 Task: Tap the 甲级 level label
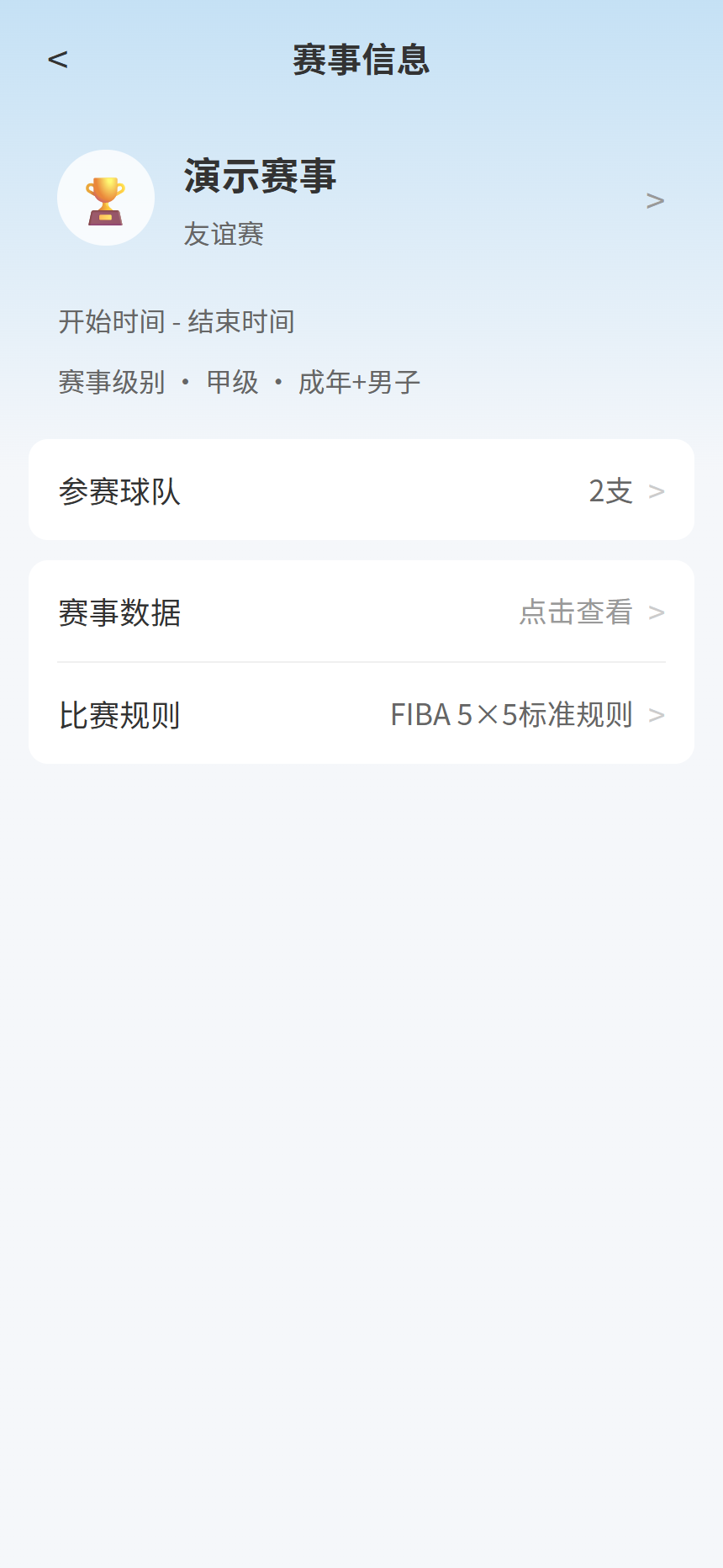(x=233, y=382)
